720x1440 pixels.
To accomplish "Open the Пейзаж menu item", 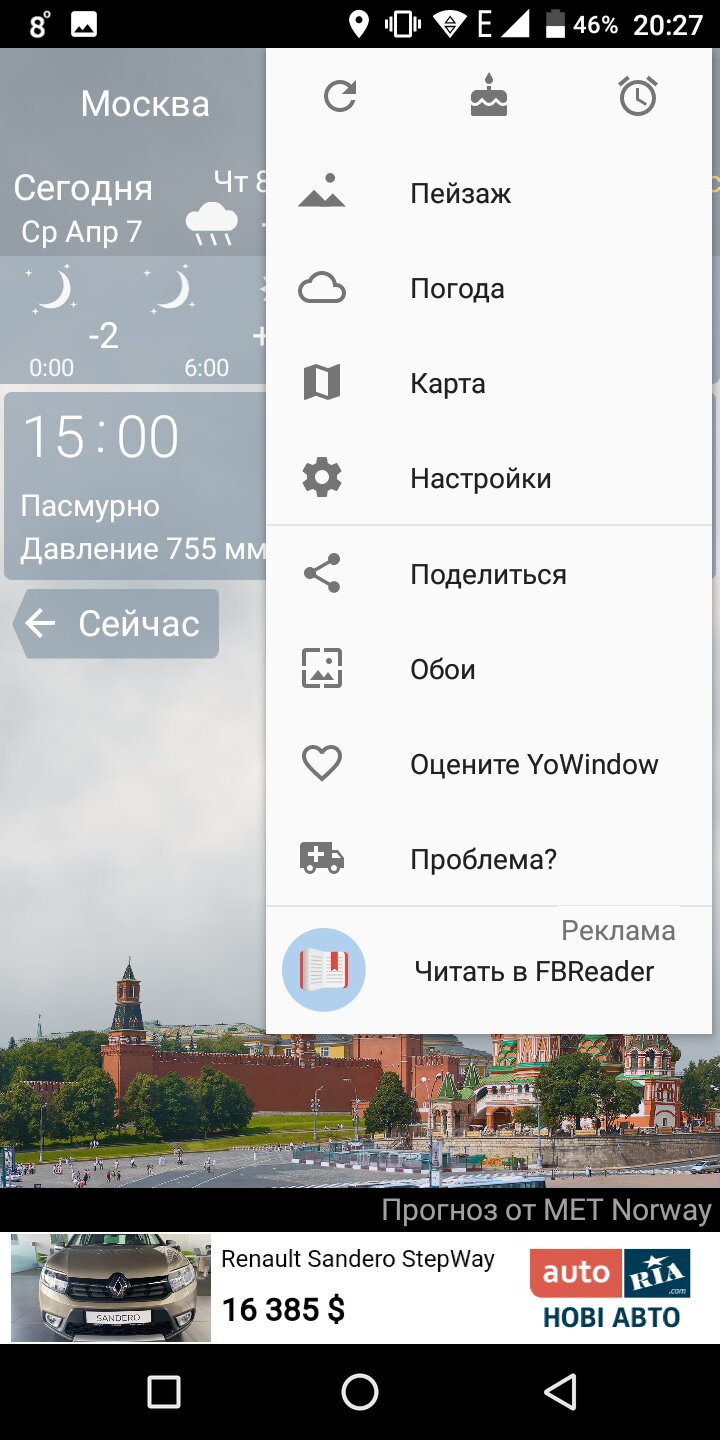I will point(489,193).
